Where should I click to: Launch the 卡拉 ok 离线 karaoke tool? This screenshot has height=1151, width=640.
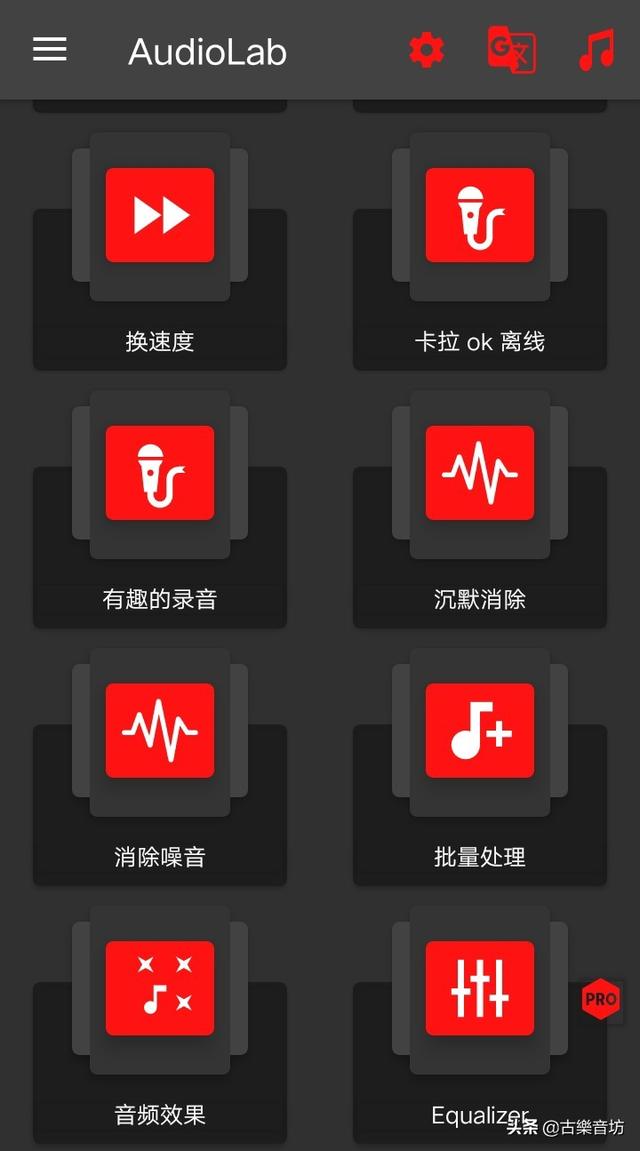click(480, 216)
